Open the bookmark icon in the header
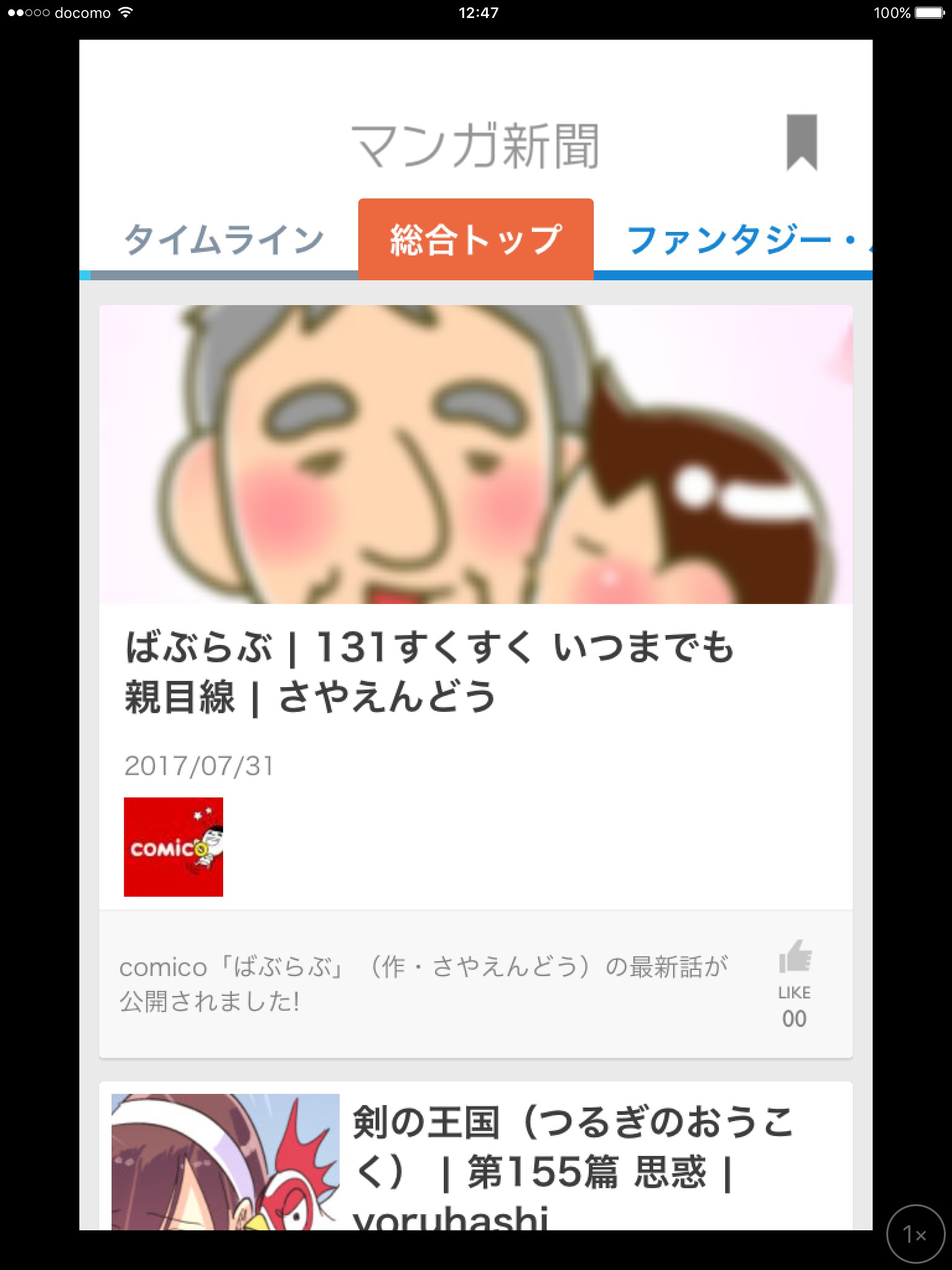952x1270 pixels. coord(801,142)
